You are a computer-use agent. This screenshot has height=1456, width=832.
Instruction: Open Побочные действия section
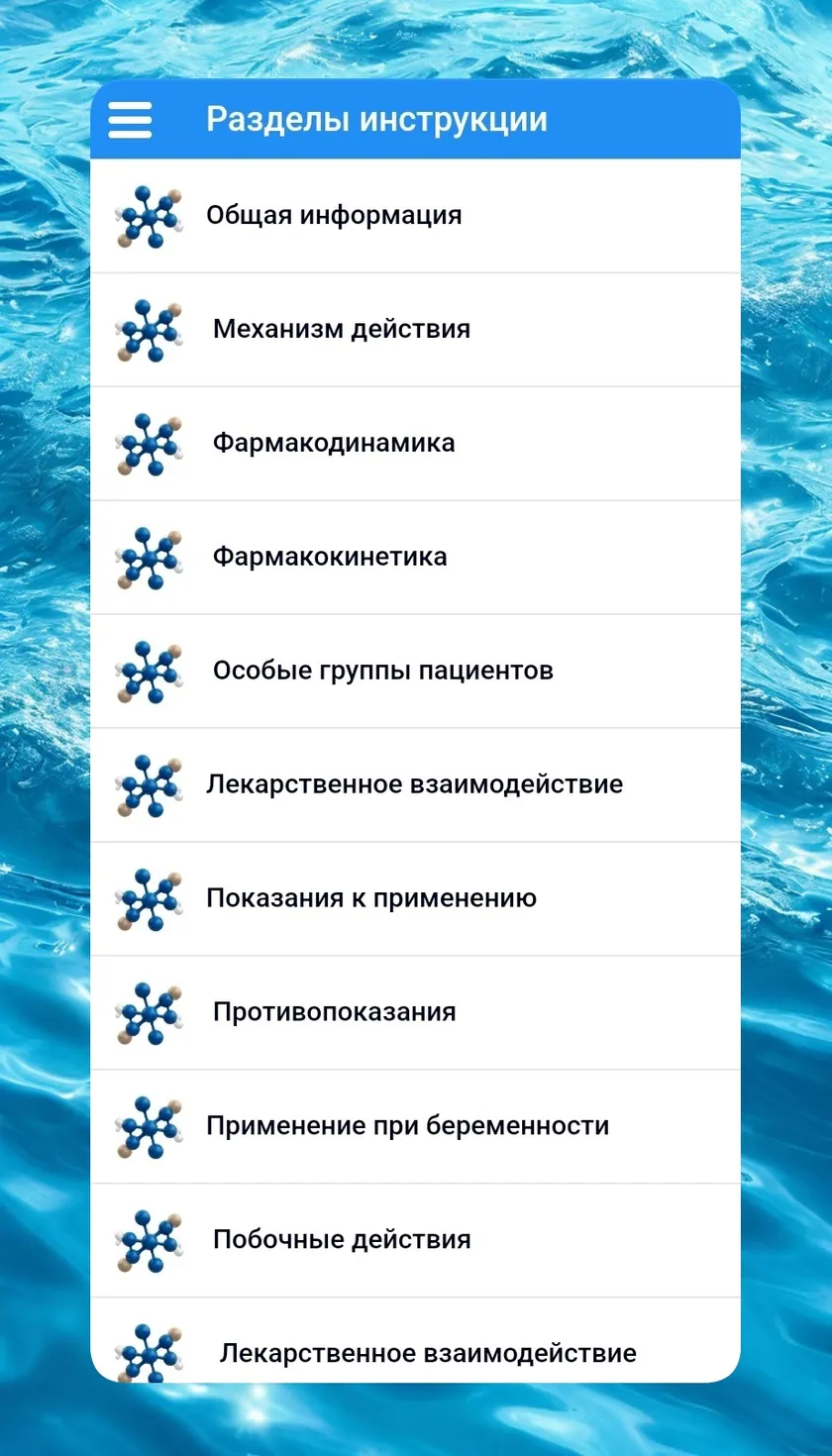click(x=415, y=1241)
